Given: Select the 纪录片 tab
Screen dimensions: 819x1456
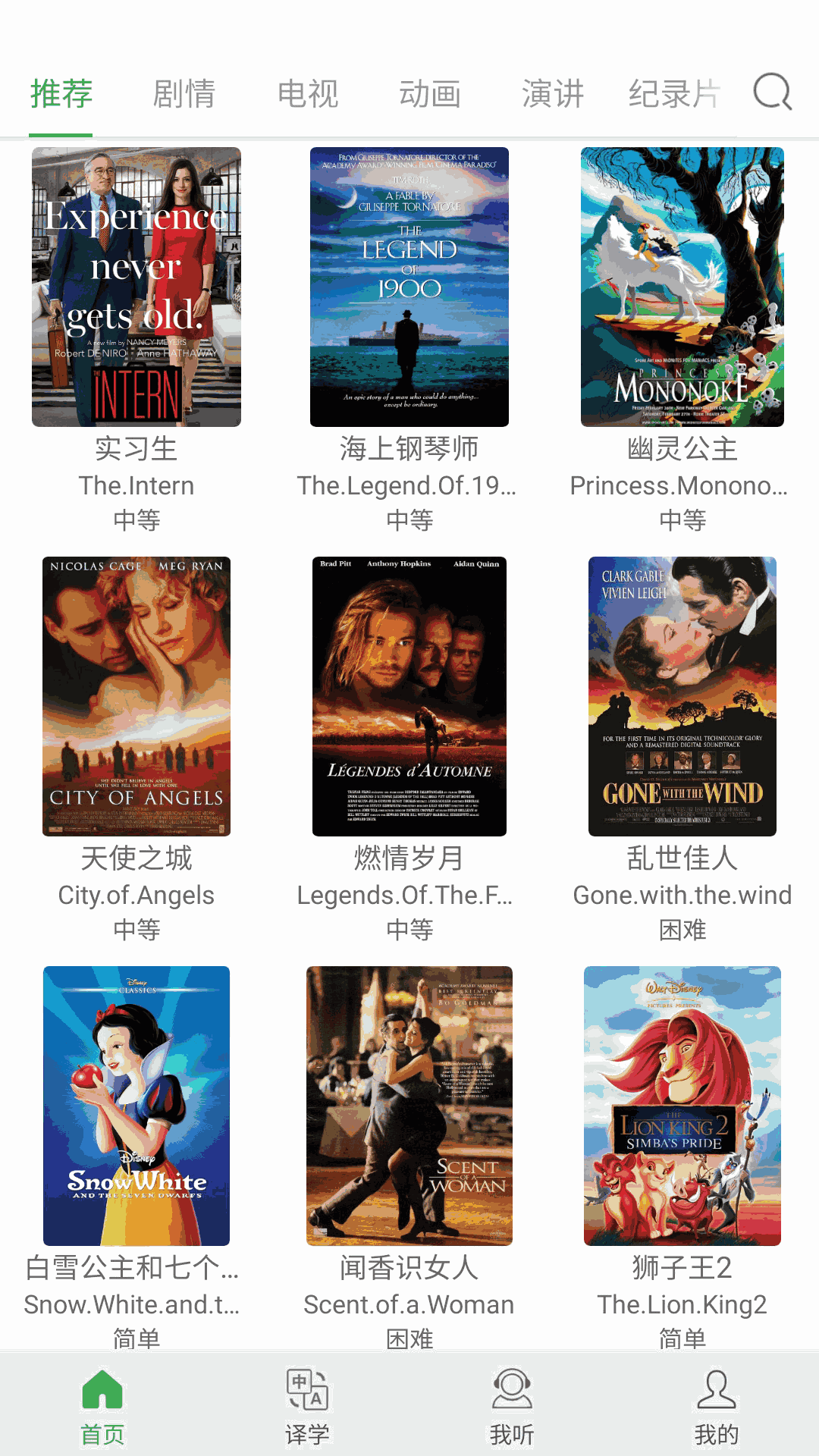Looking at the screenshot, I should pyautogui.click(x=673, y=94).
